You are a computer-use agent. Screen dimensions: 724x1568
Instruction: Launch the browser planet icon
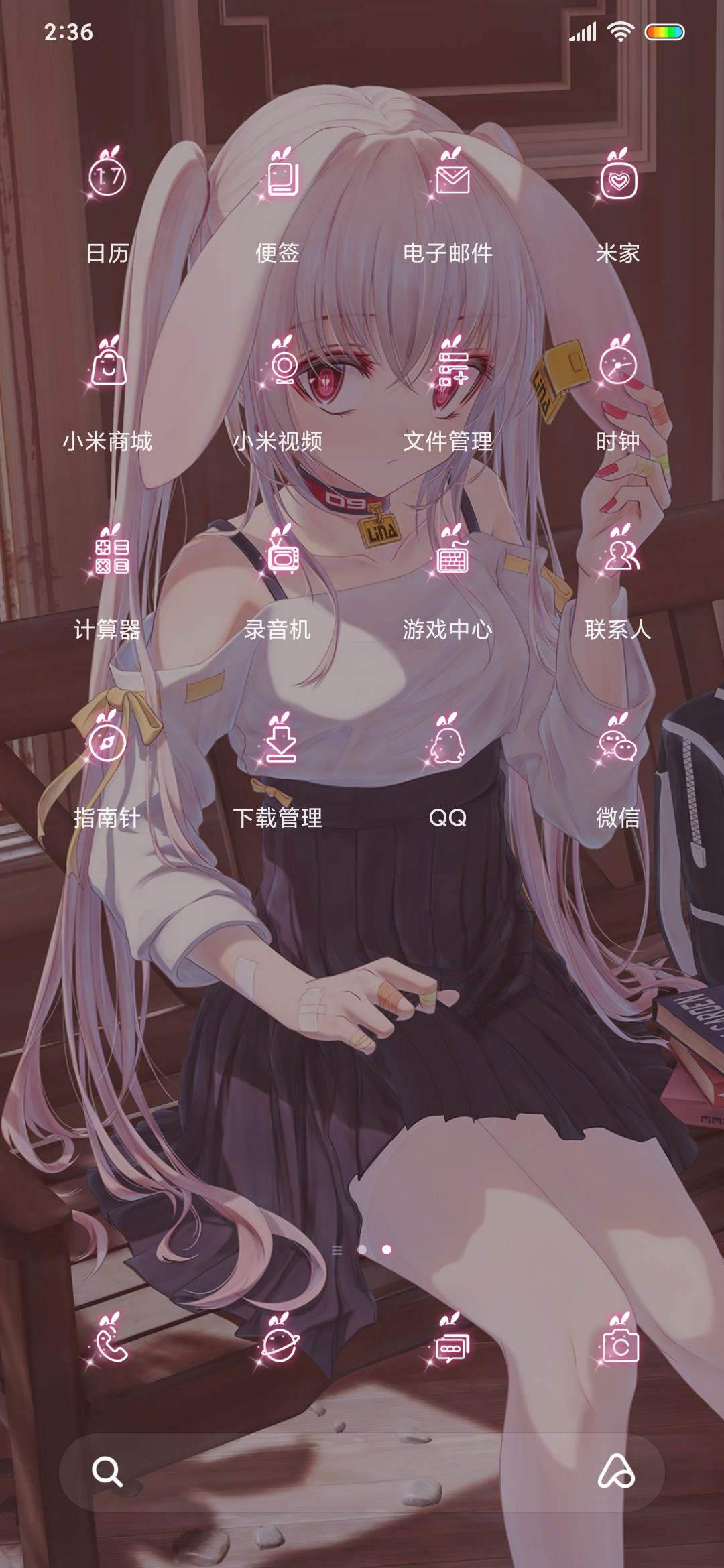[x=279, y=1340]
